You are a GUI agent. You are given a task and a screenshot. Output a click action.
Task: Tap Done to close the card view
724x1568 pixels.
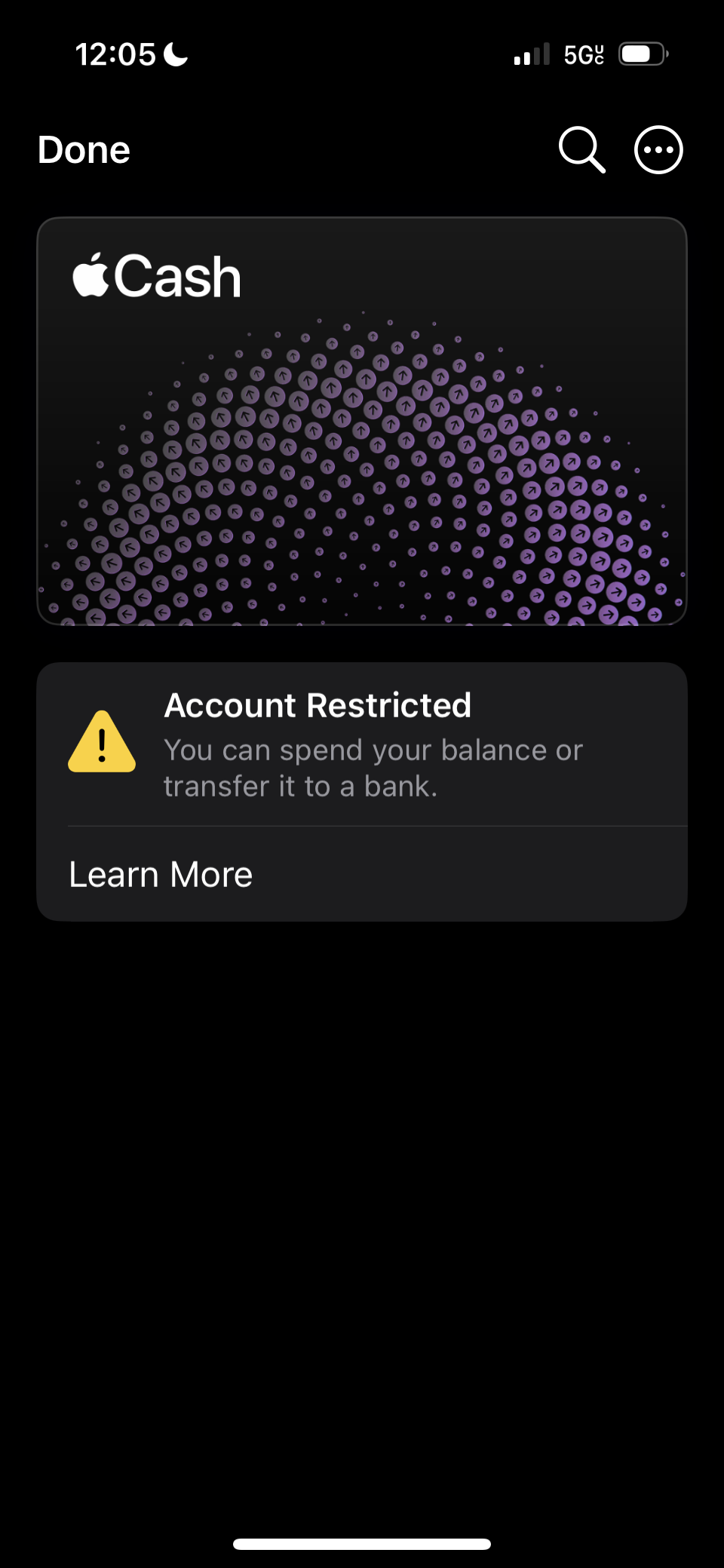[x=84, y=150]
